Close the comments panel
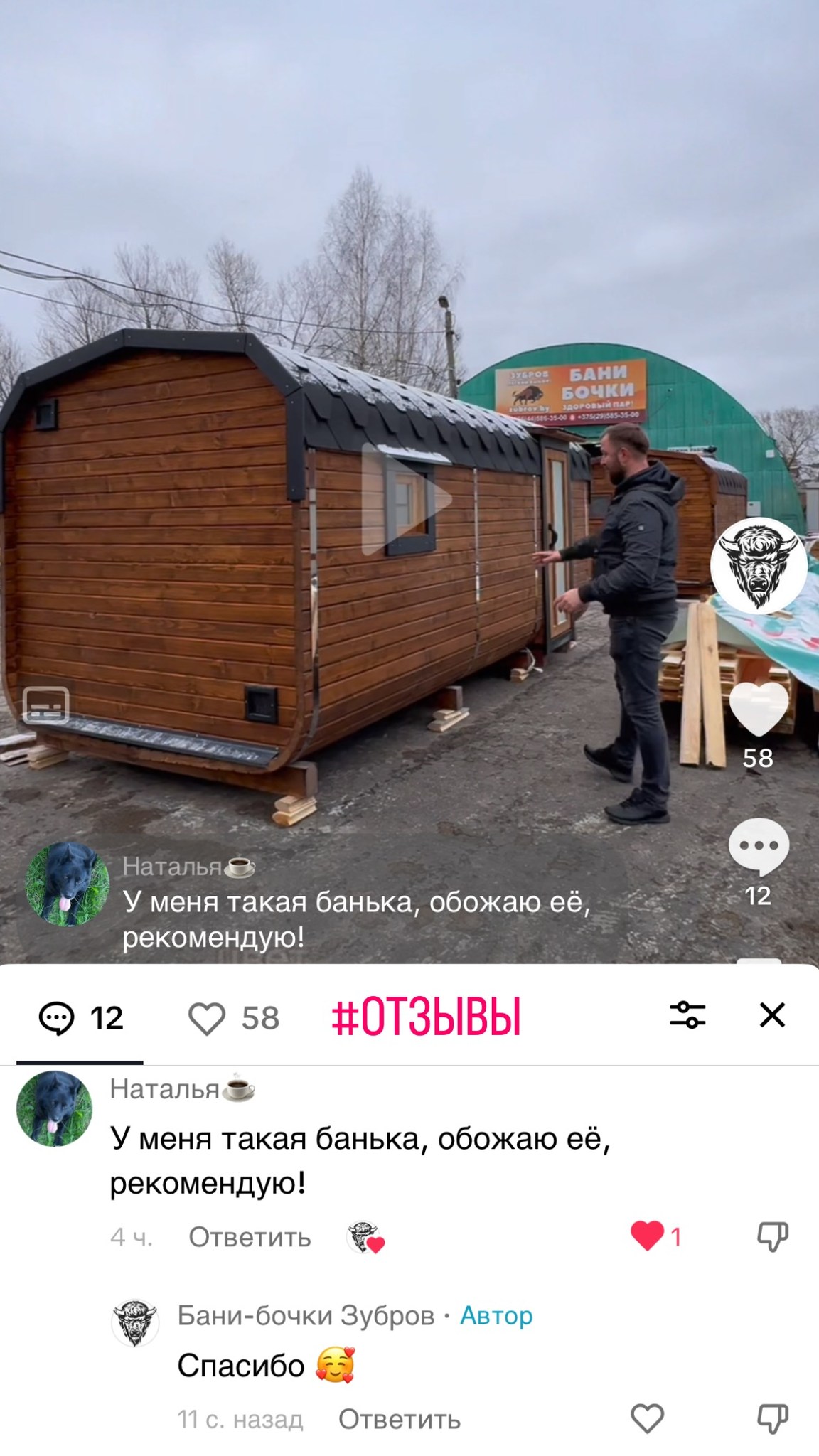Viewport: 819px width, 1456px height. coord(772,1015)
